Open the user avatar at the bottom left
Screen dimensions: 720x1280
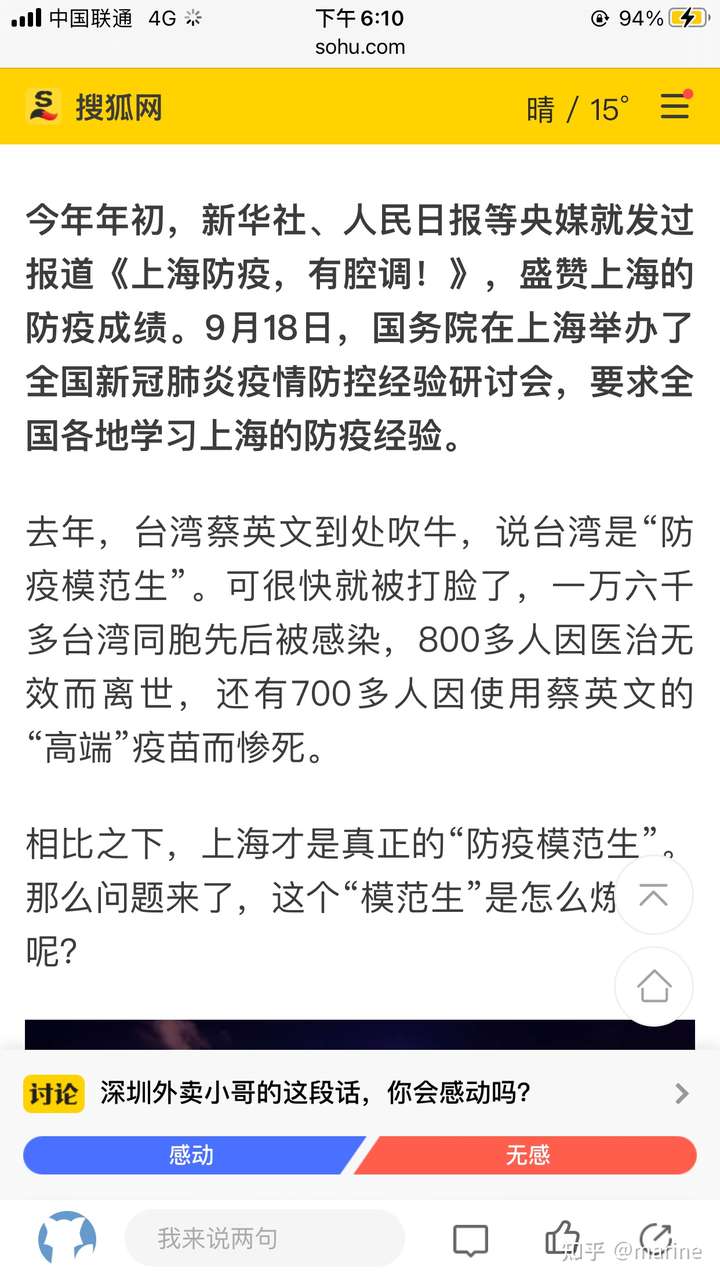pos(68,1238)
